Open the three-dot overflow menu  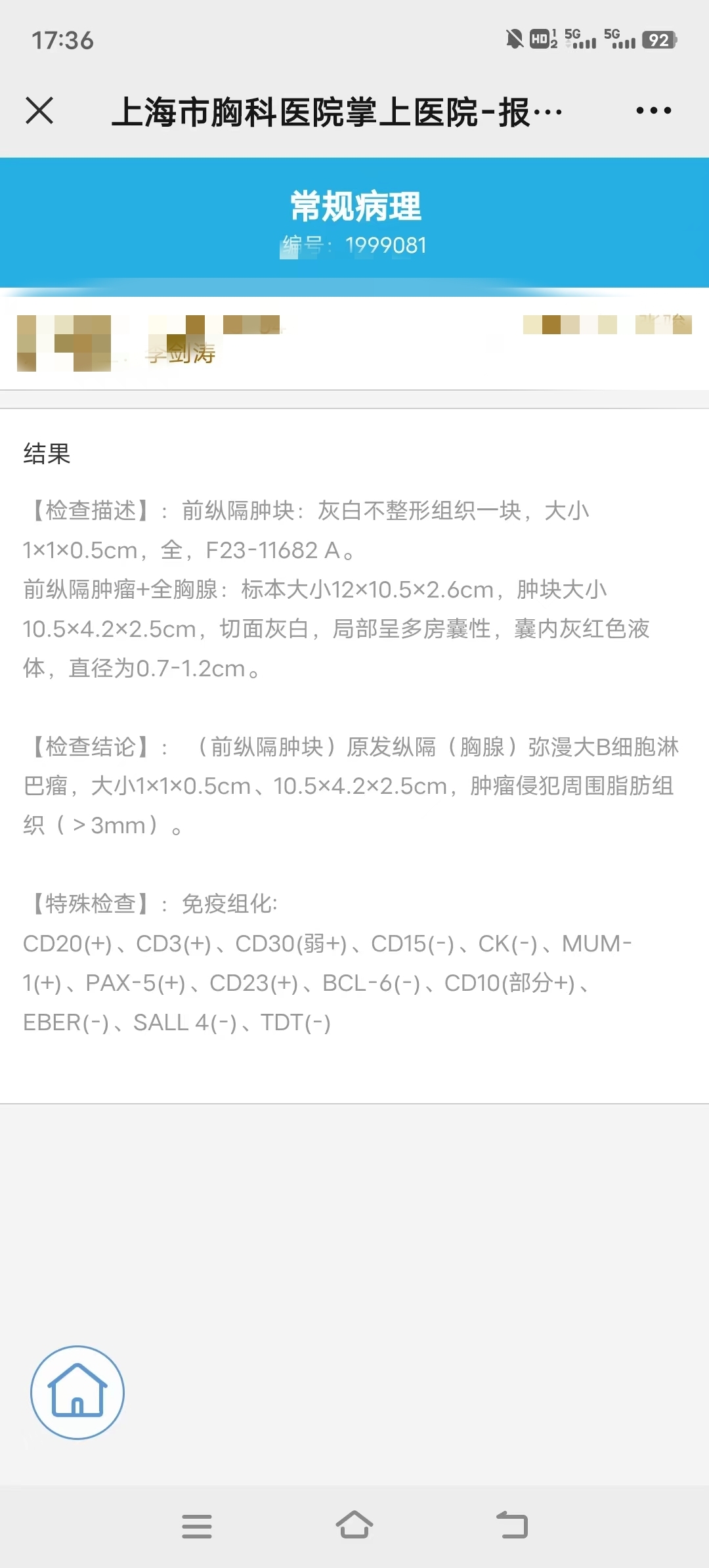654,110
